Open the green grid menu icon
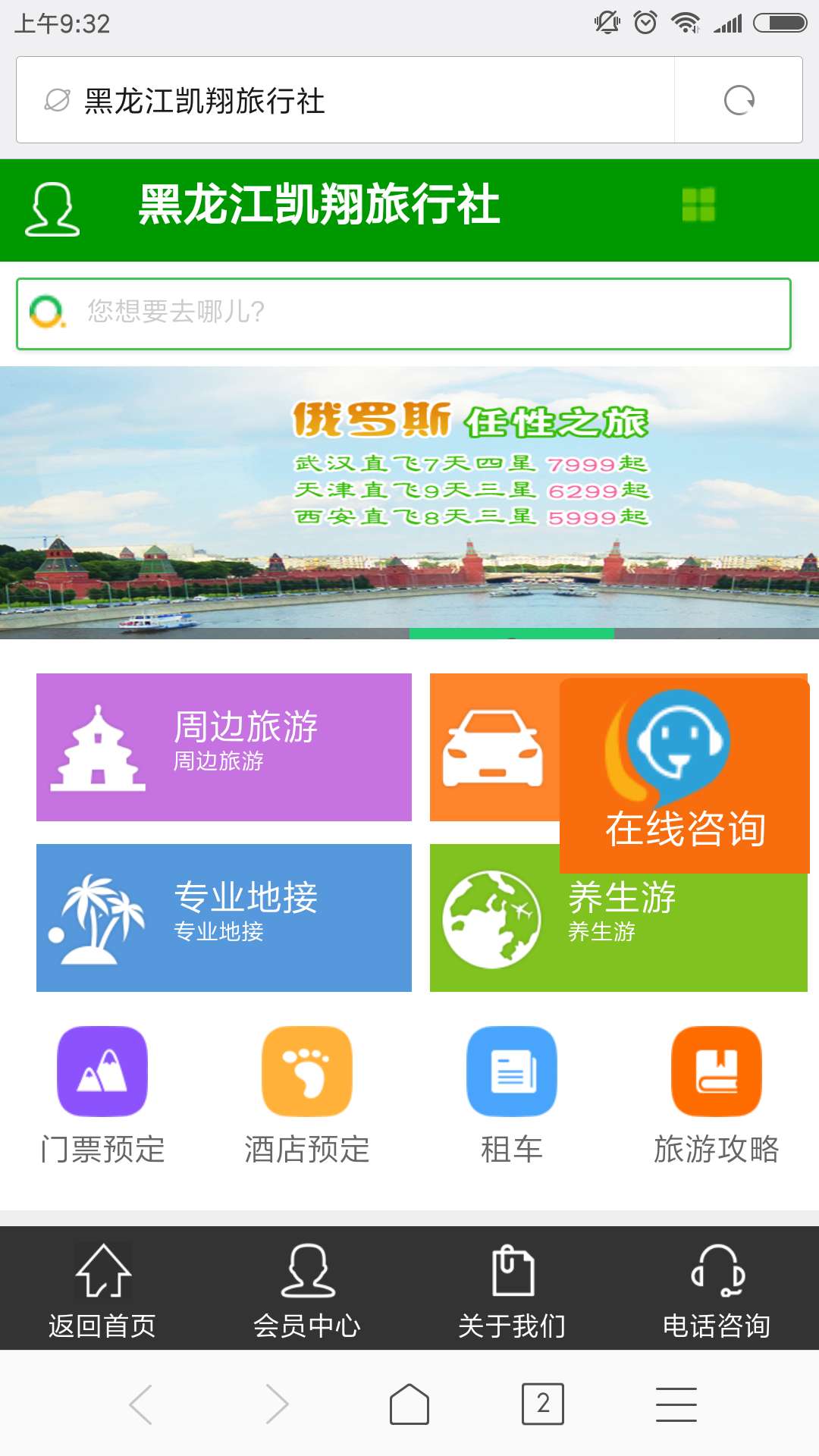Image resolution: width=819 pixels, height=1456 pixels. tap(698, 205)
